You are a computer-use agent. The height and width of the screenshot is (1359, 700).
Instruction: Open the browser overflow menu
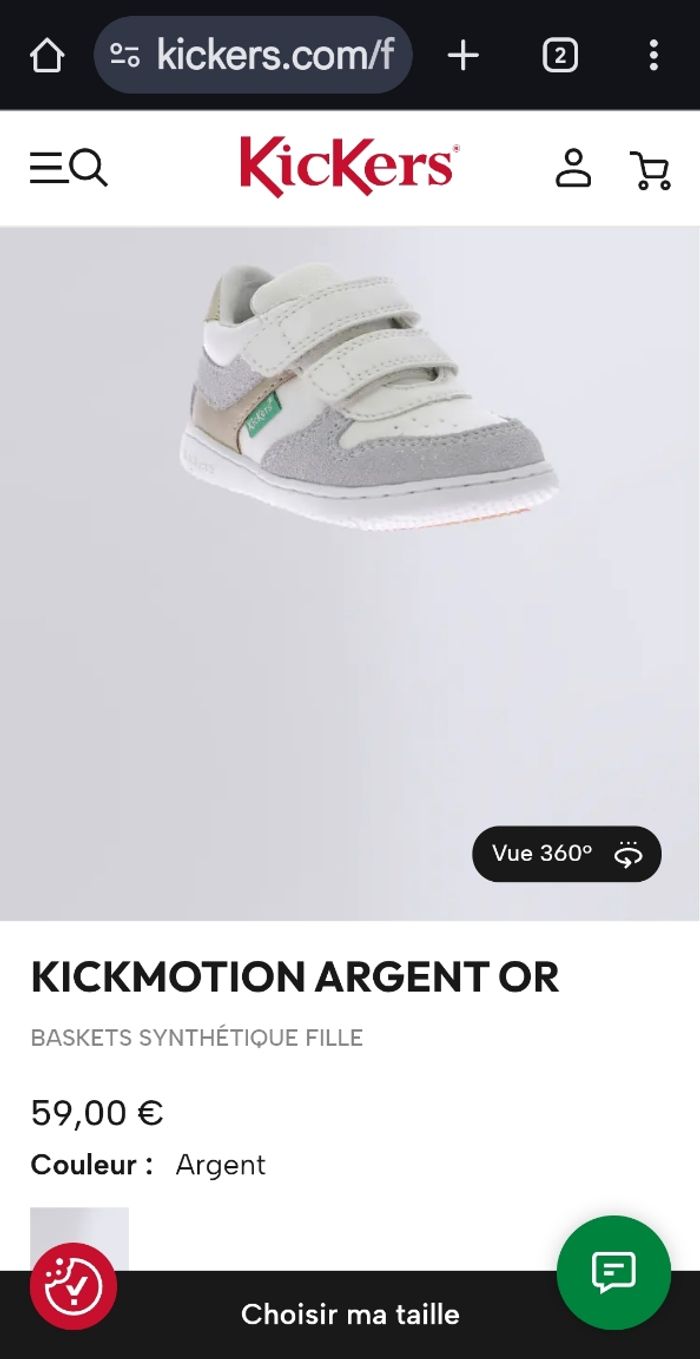(653, 56)
